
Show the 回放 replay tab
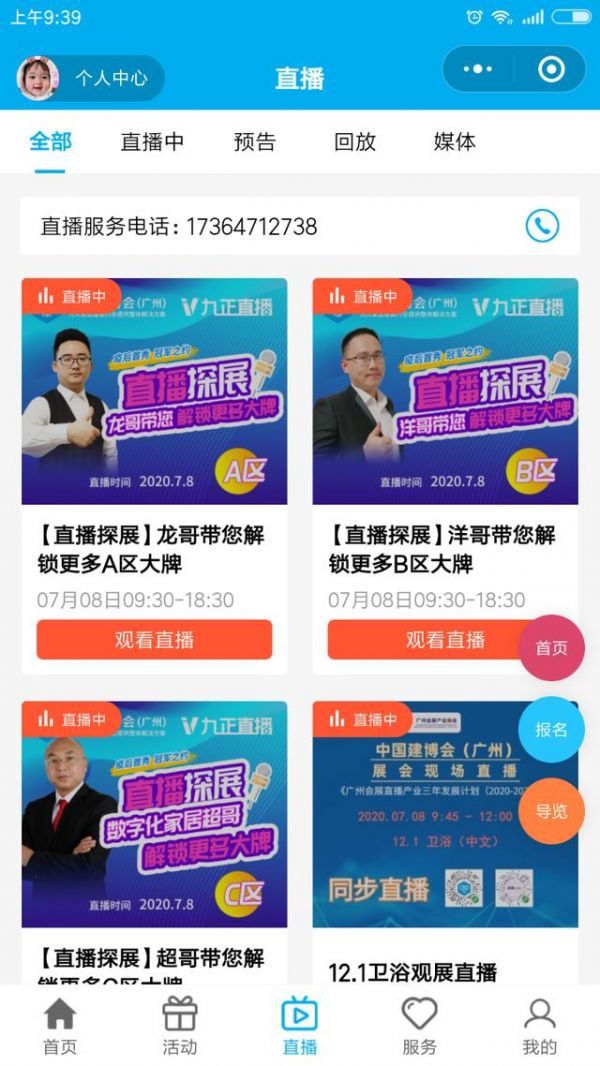(x=355, y=142)
